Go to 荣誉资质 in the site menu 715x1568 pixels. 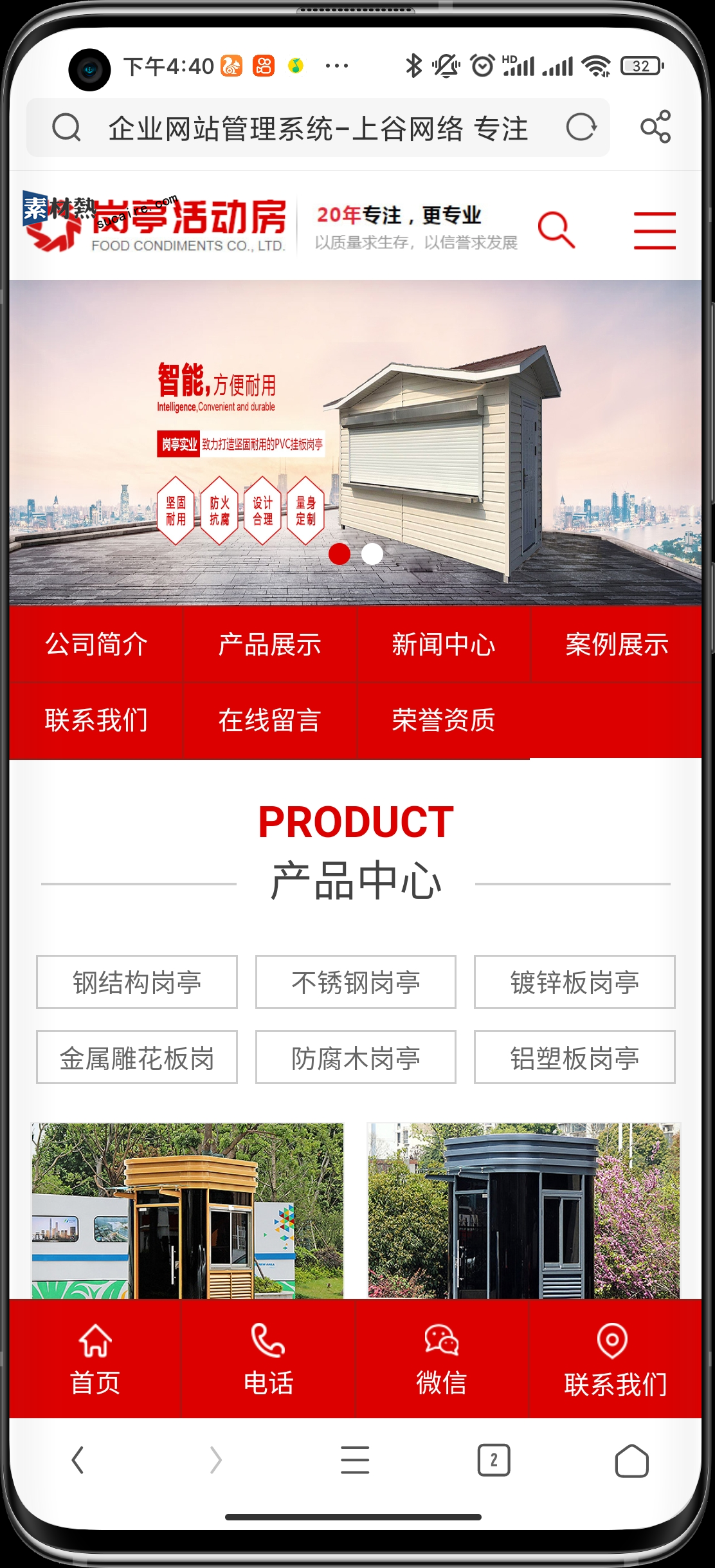(x=443, y=720)
